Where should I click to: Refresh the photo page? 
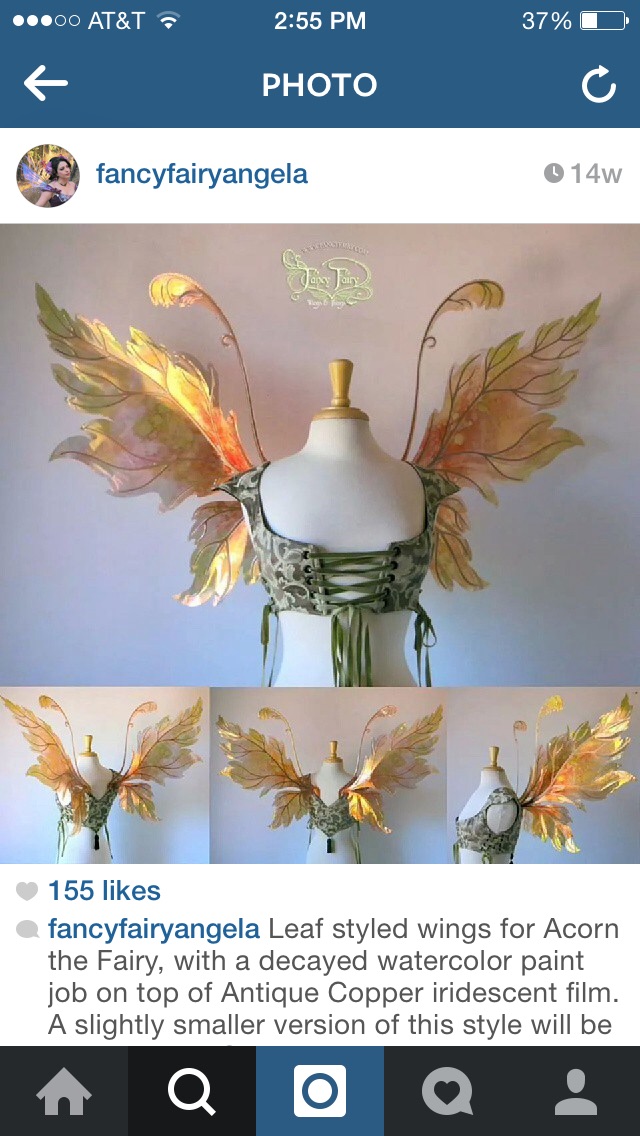599,85
